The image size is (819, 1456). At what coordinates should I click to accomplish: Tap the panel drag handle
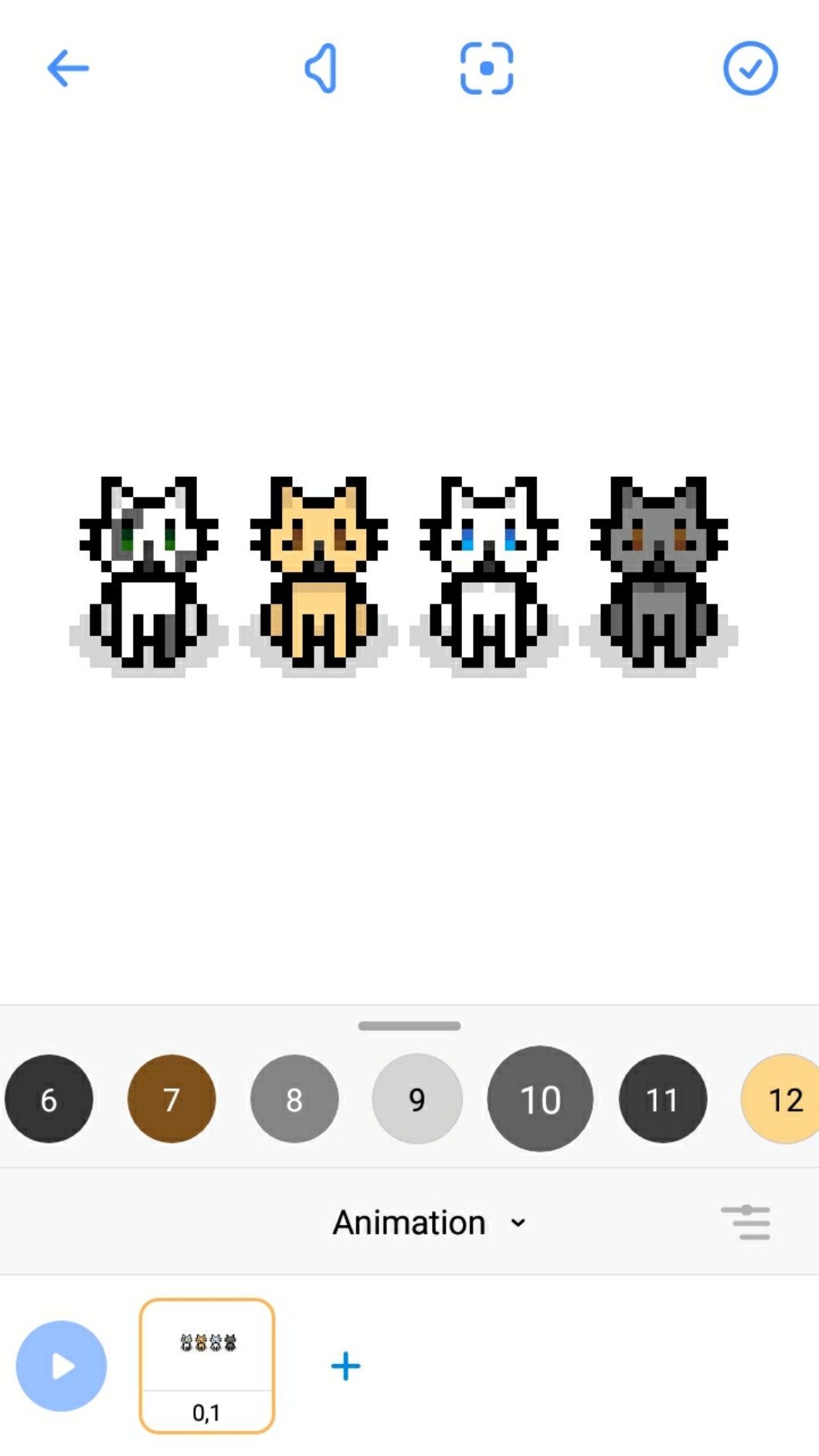coord(409,1026)
